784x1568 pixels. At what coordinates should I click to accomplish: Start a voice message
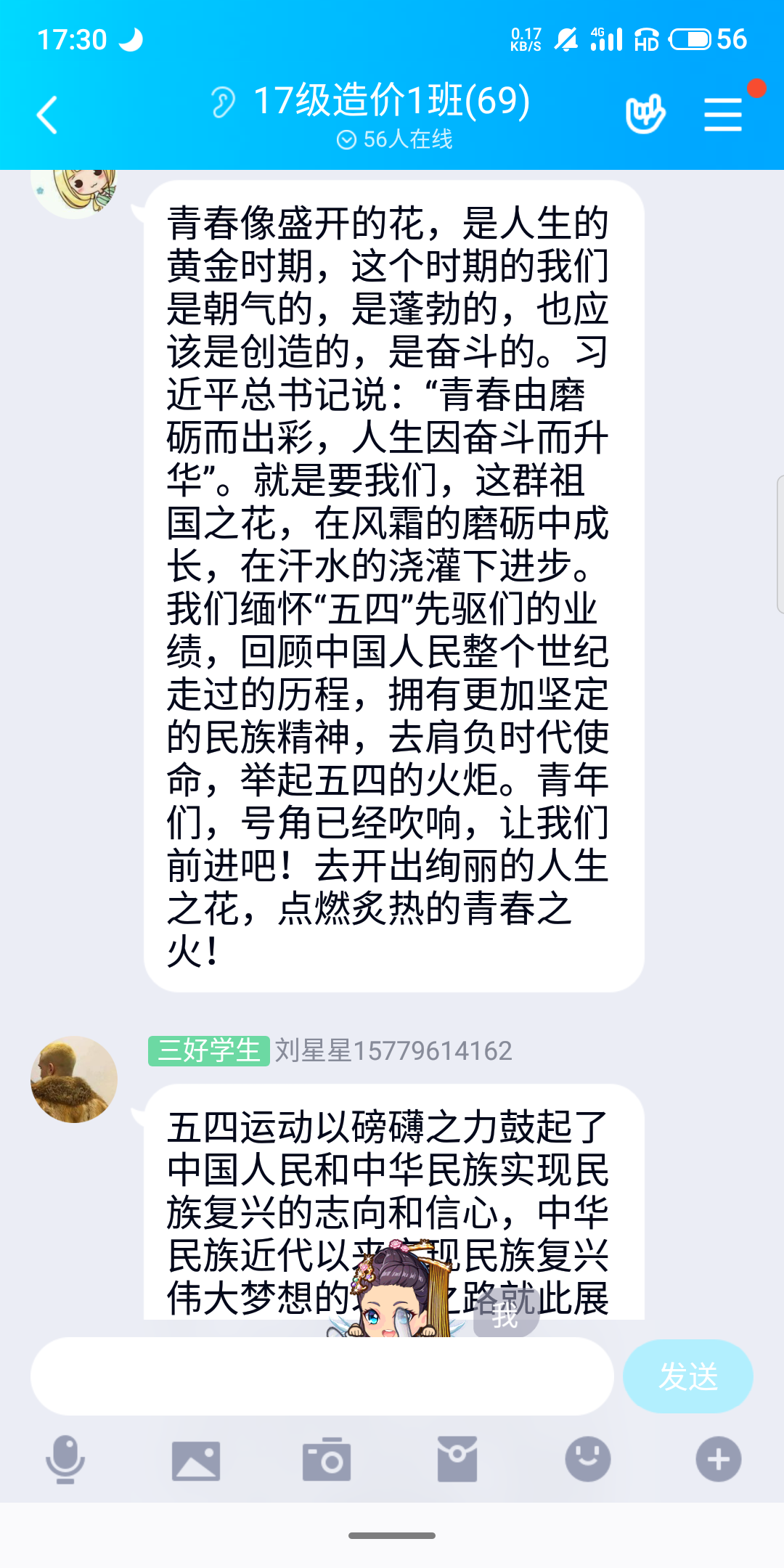65,1459
